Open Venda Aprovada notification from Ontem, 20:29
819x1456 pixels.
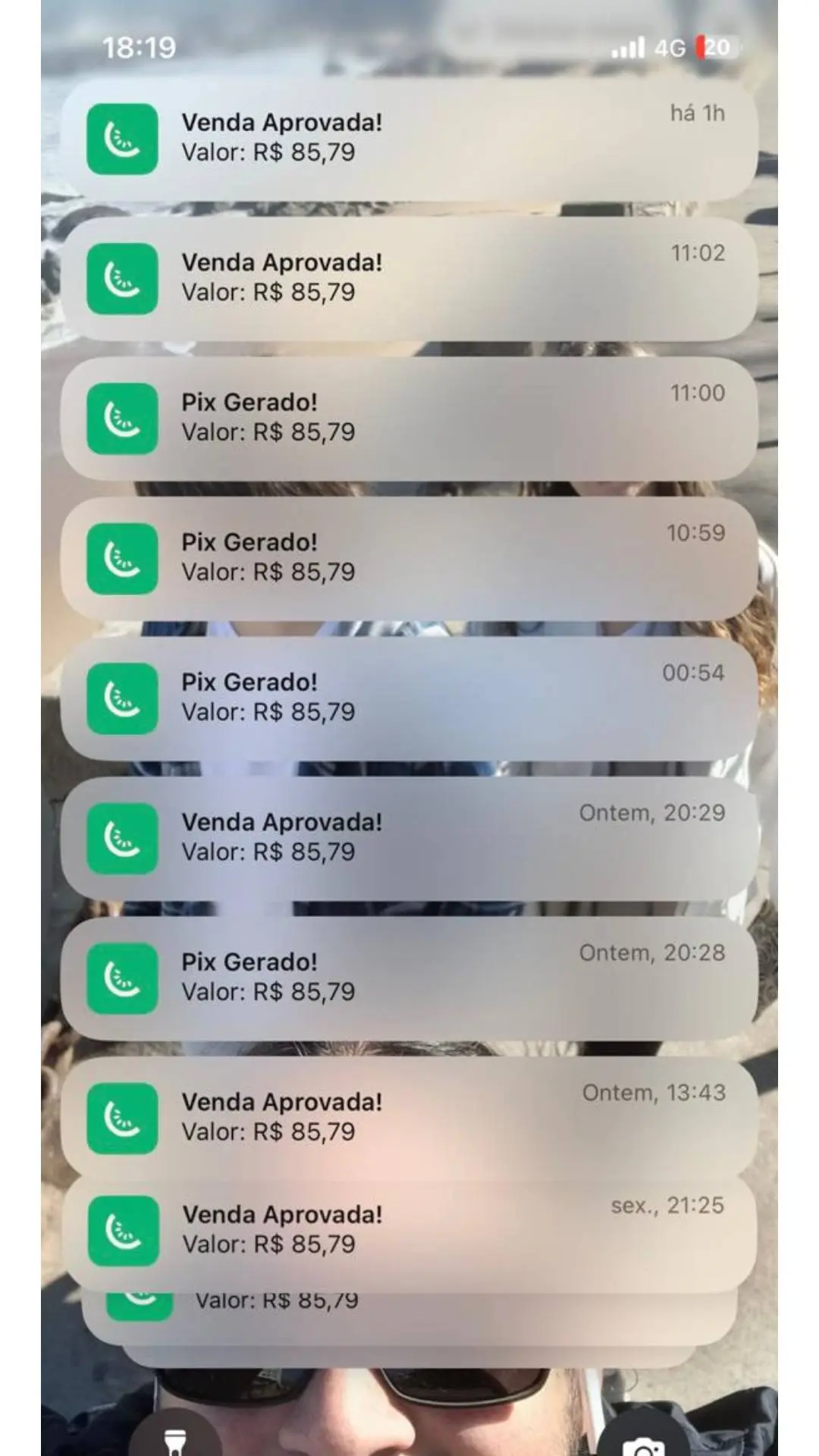tap(409, 838)
